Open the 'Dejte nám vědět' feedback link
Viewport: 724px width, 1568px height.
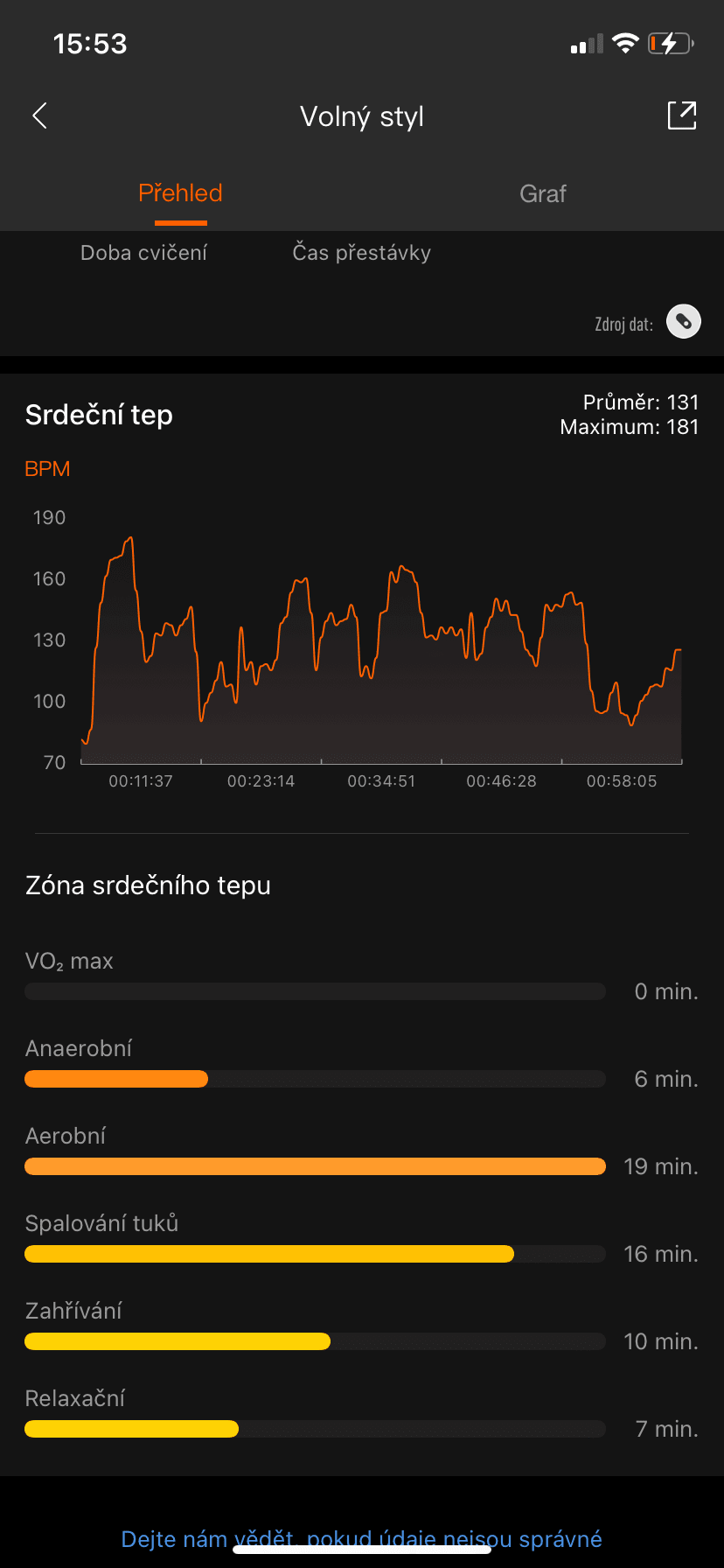click(x=361, y=1538)
